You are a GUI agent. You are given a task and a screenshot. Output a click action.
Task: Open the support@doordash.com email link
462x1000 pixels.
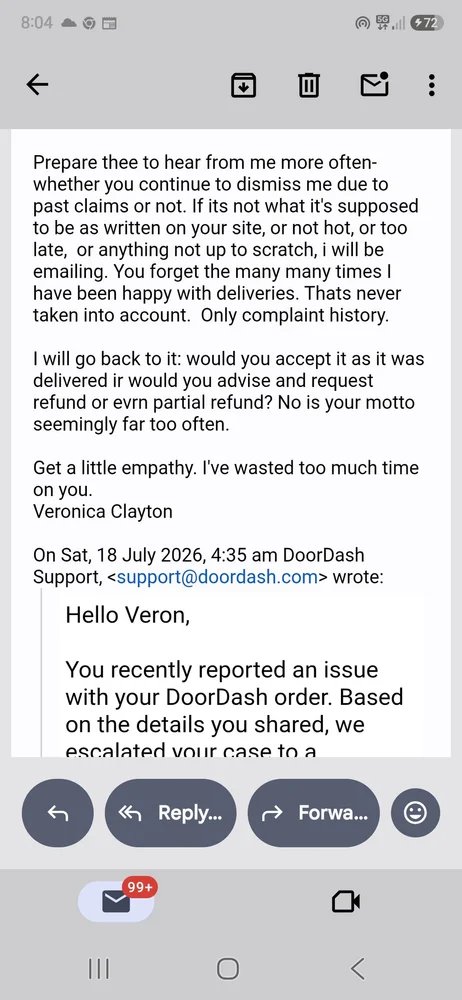217,578
